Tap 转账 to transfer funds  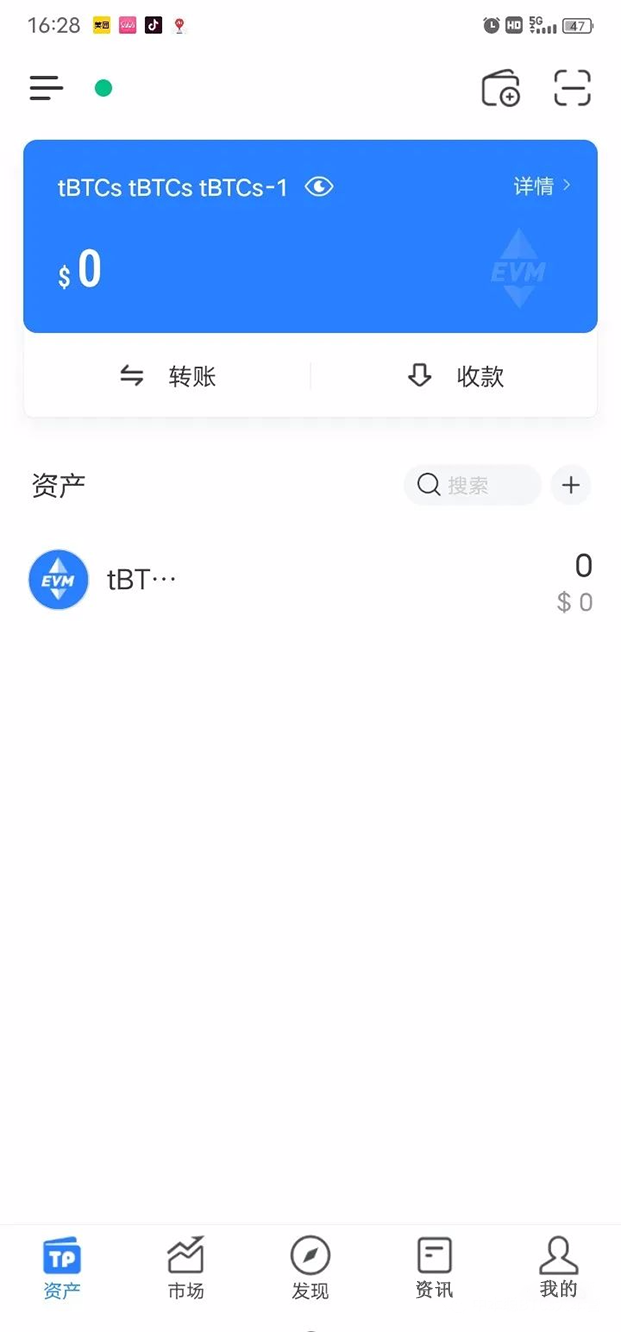click(x=168, y=376)
